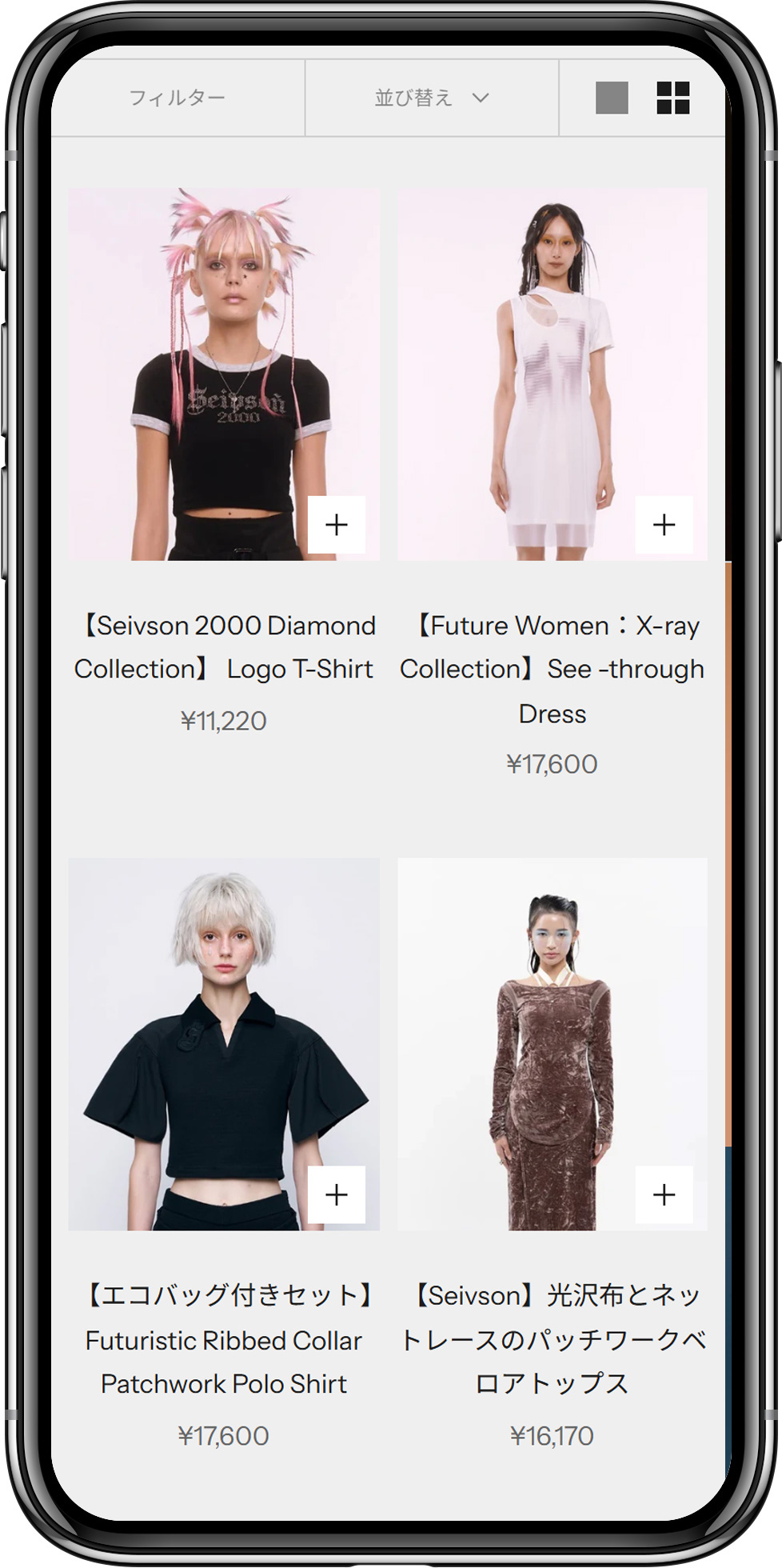Open the 光沢布 velour top product

(x=552, y=1340)
